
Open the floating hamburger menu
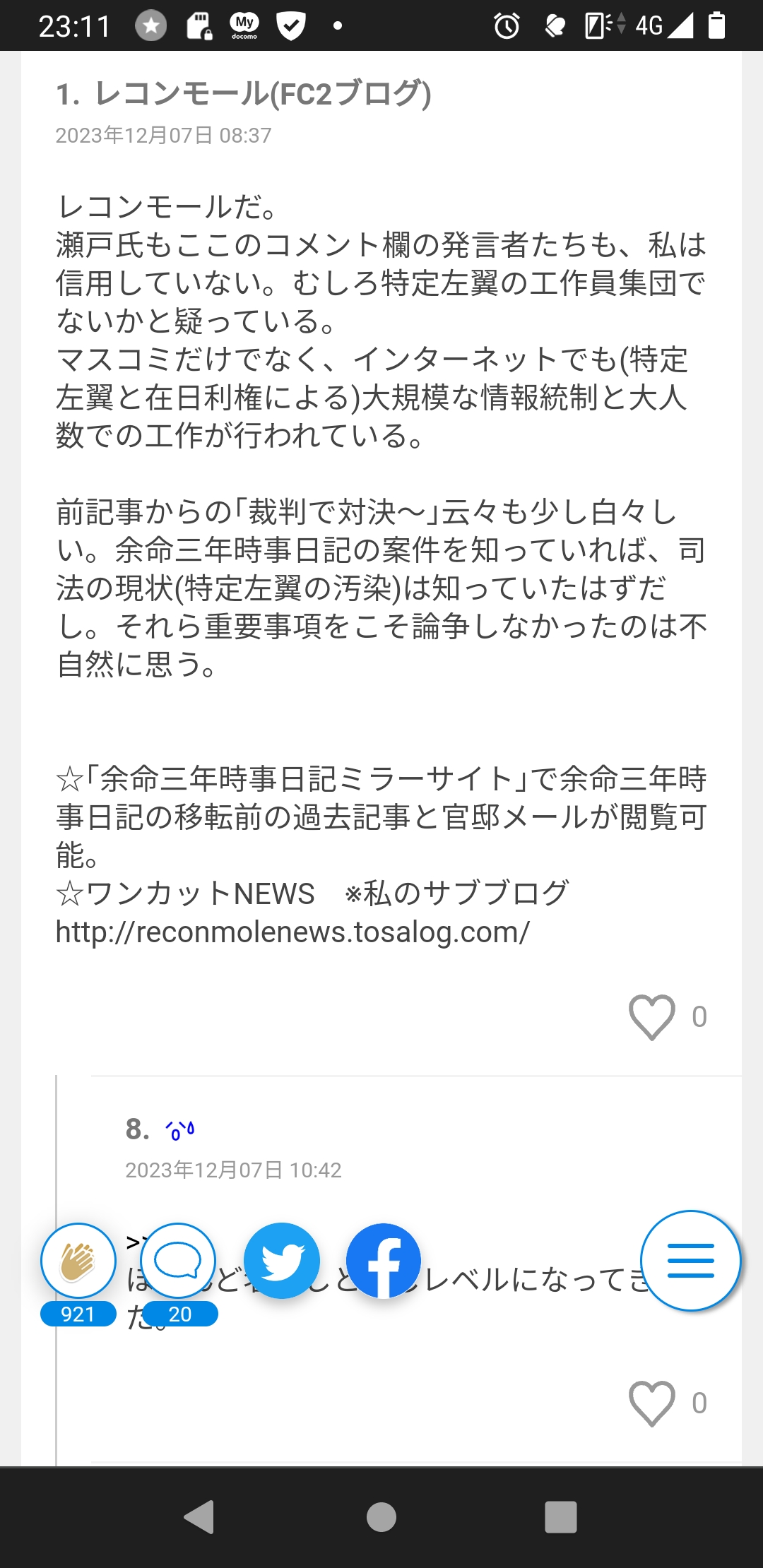coord(690,1261)
